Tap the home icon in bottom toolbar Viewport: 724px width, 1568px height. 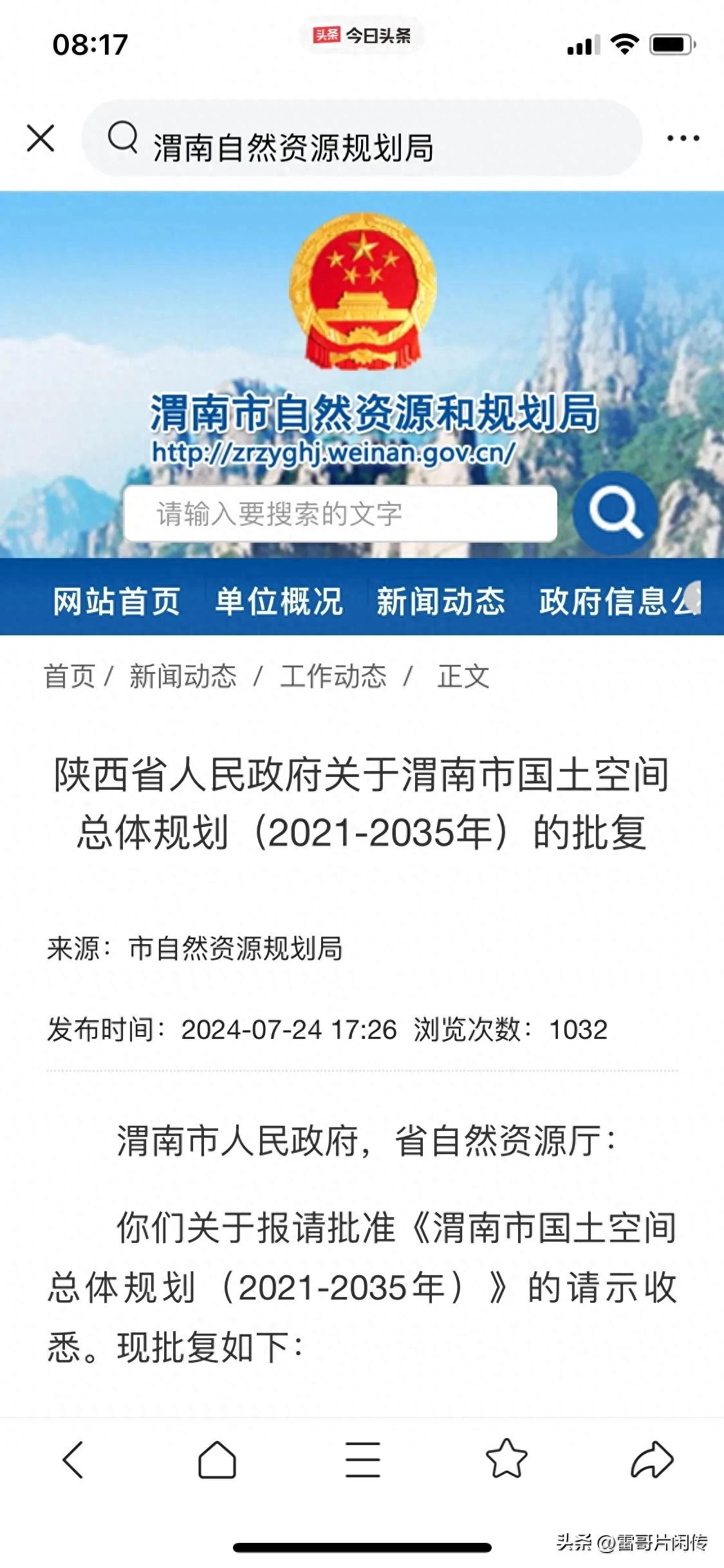tap(217, 1459)
